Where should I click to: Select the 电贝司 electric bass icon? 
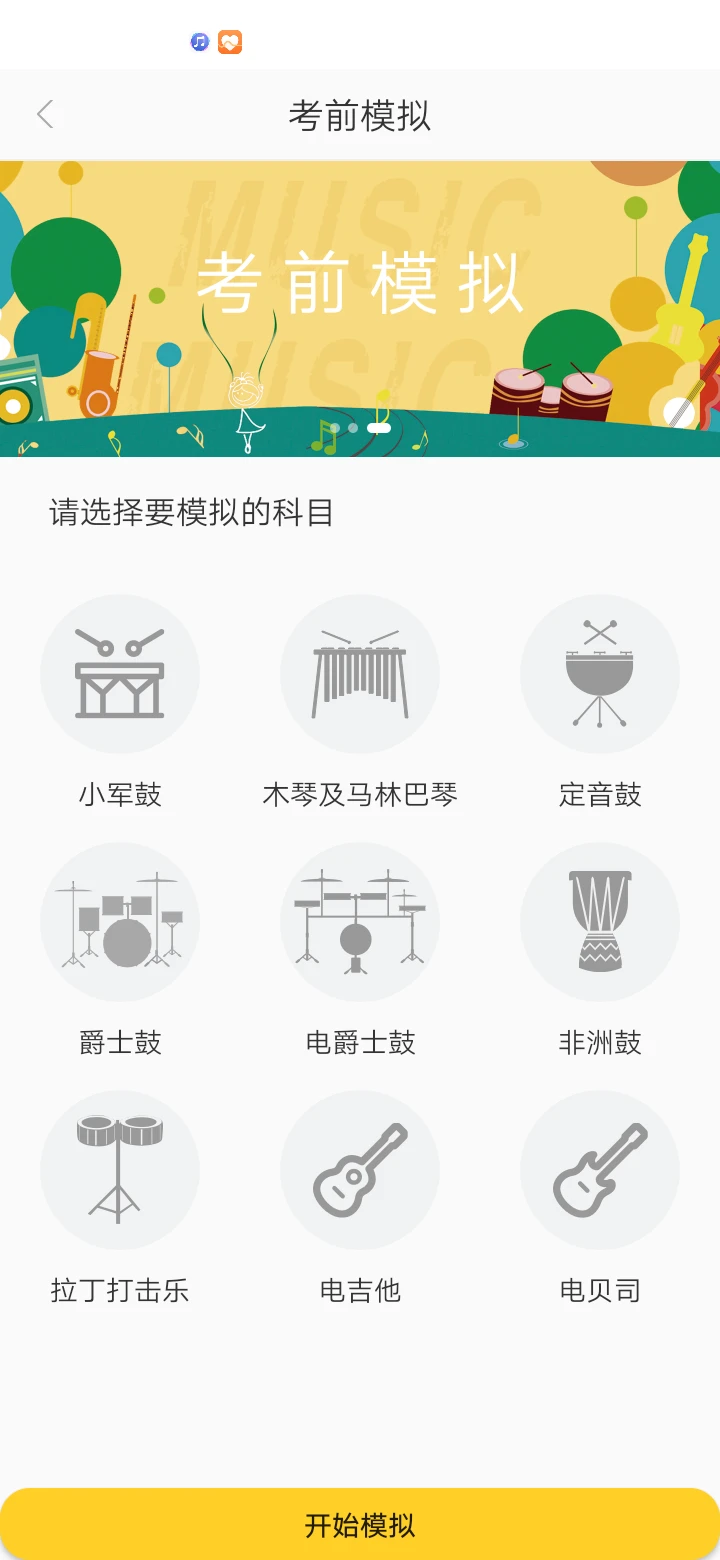pos(600,1169)
